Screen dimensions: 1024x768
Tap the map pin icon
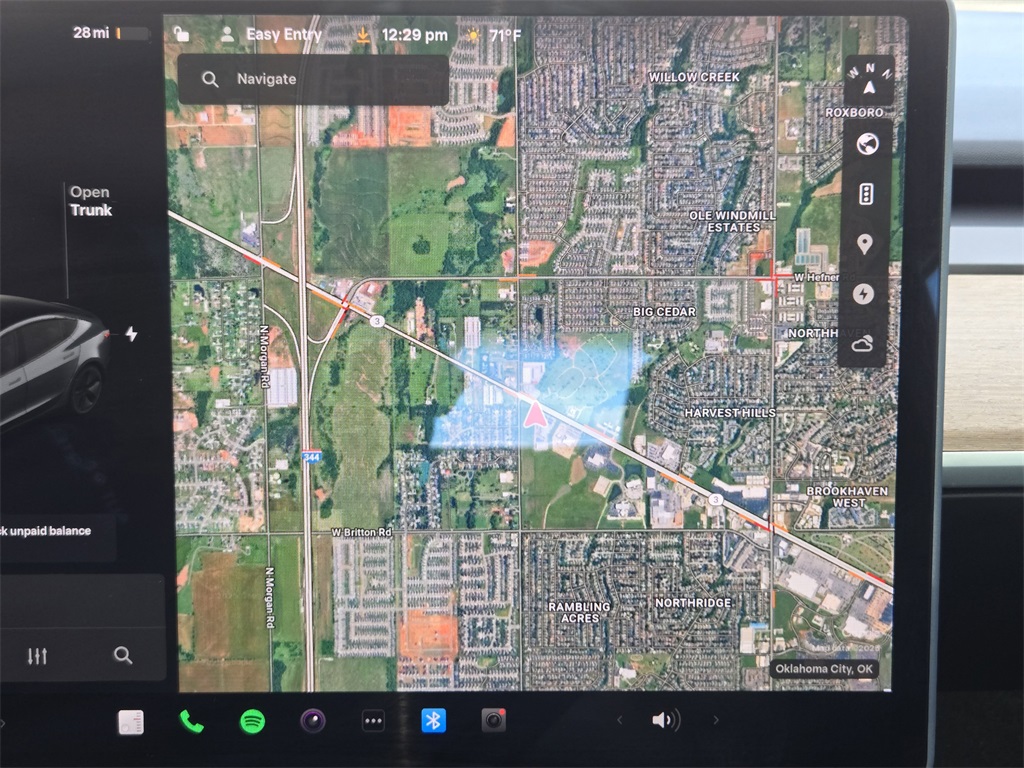[x=866, y=244]
